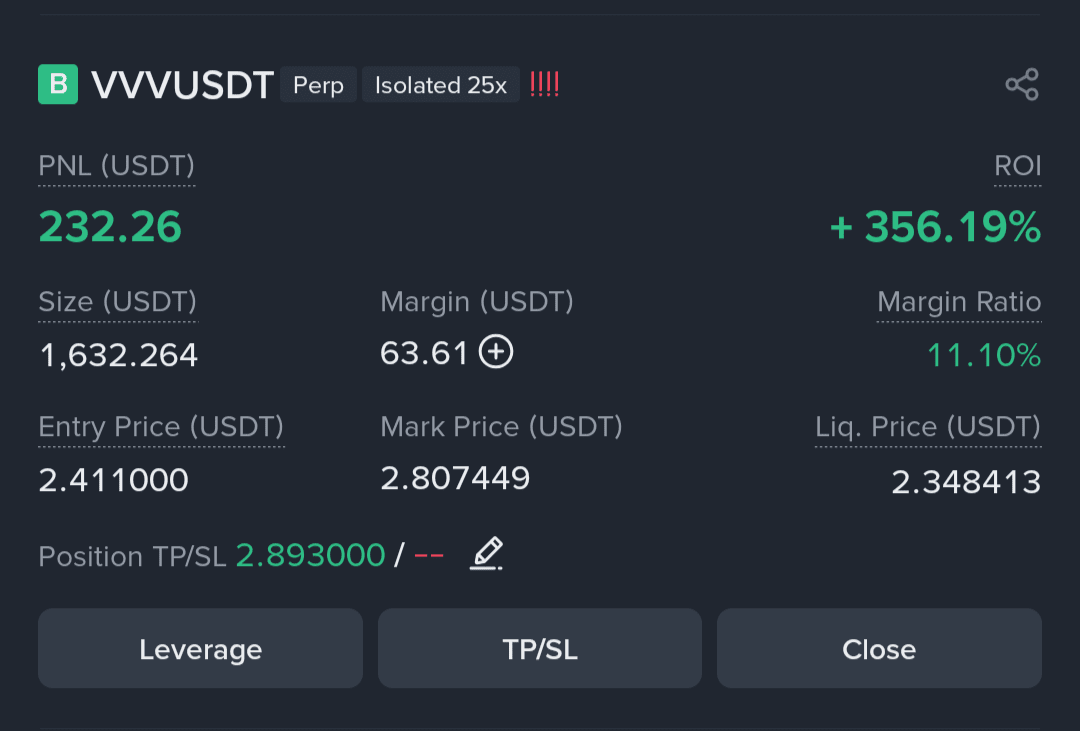Image resolution: width=1080 pixels, height=731 pixels.
Task: Edit the Position TP/SL values
Action: pos(486,554)
